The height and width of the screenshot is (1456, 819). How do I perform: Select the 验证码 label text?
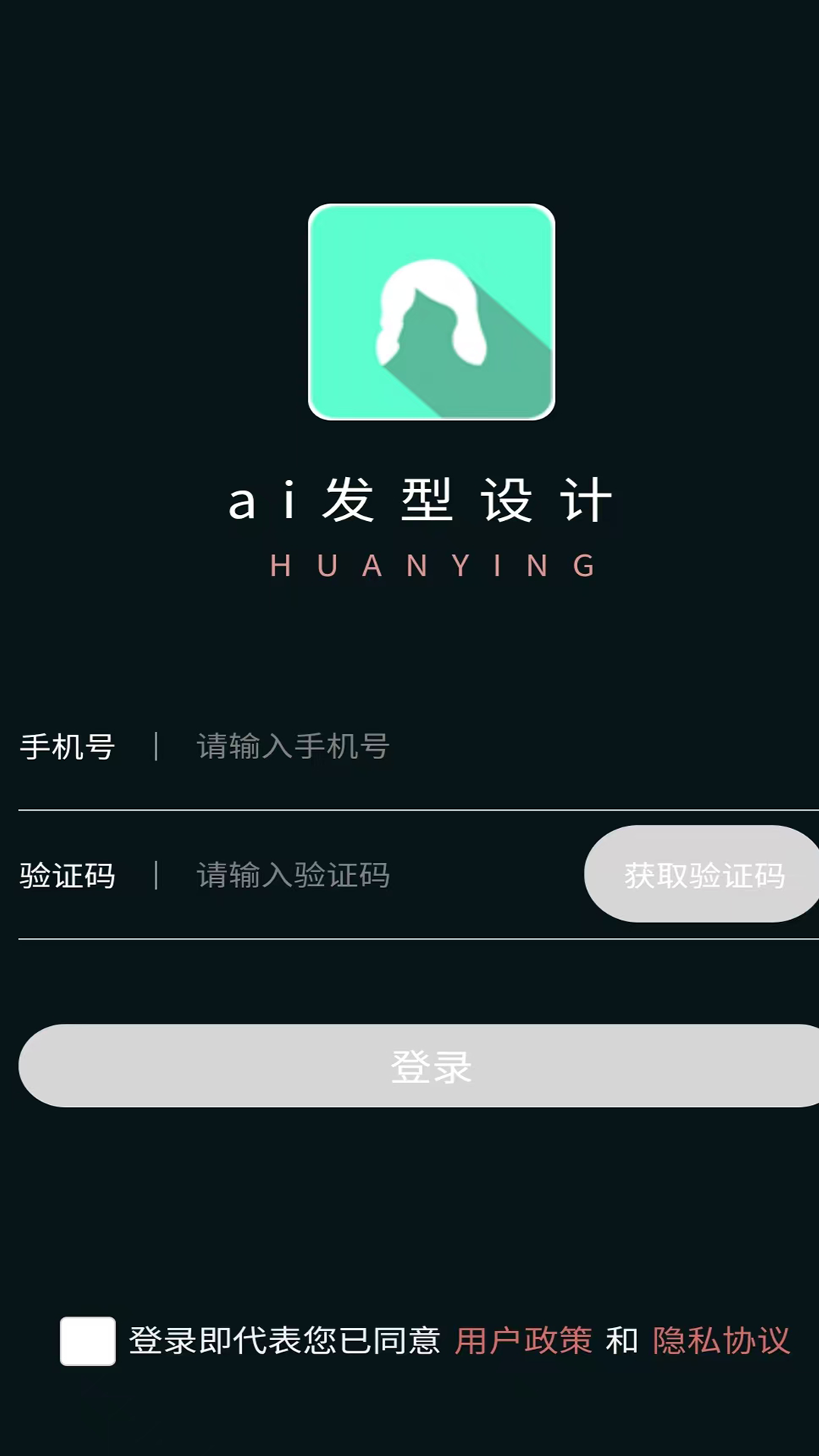click(x=67, y=874)
